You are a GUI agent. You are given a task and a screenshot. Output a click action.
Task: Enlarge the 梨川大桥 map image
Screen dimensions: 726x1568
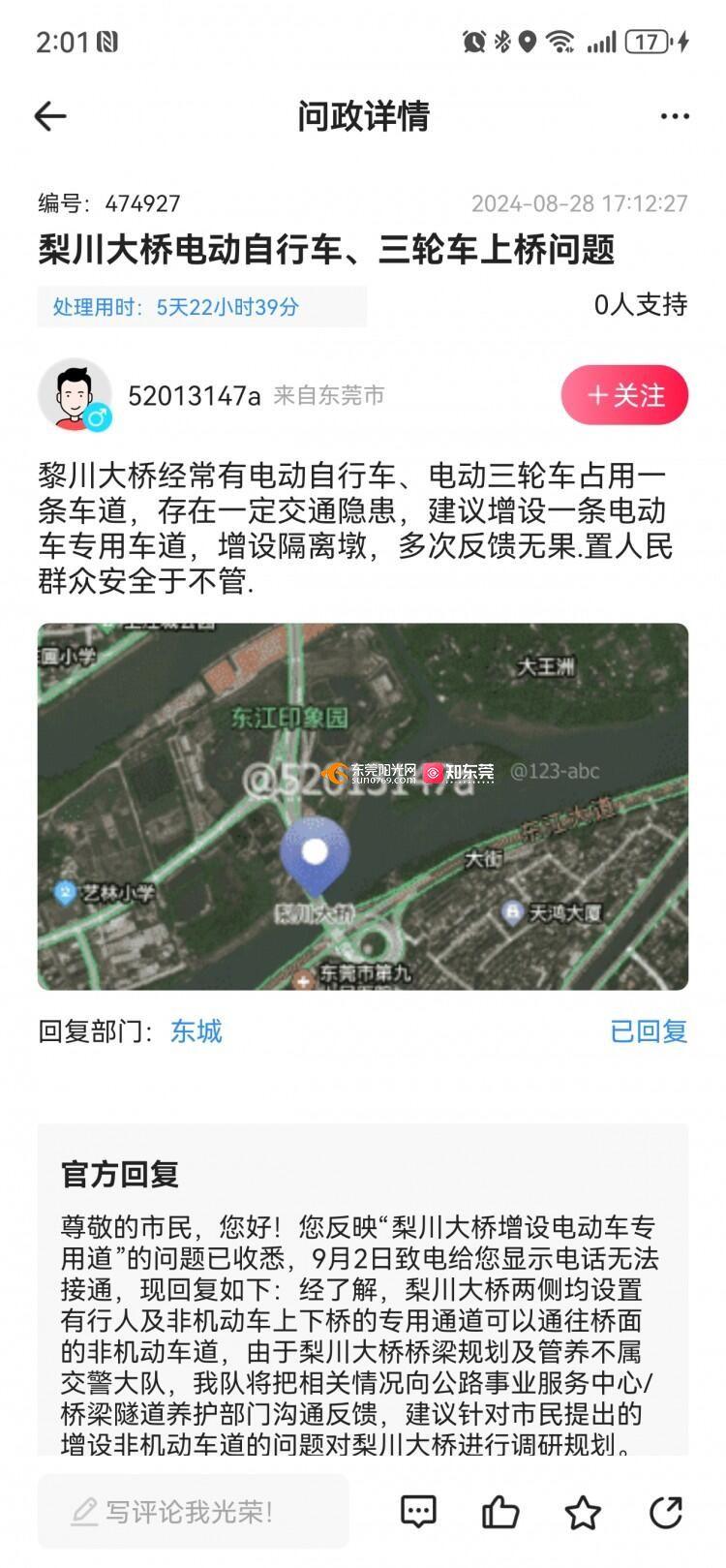click(363, 806)
